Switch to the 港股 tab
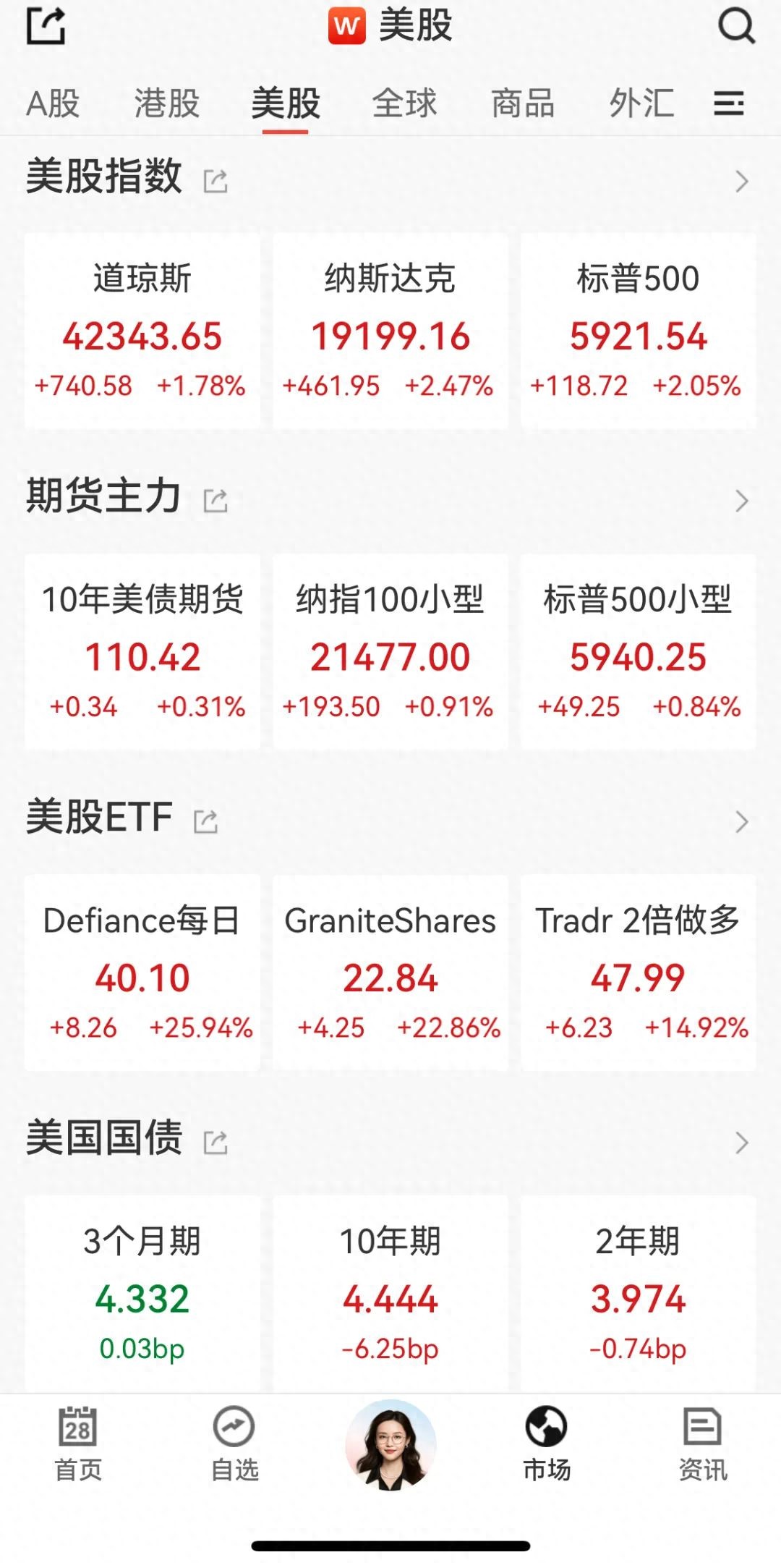 pos(167,103)
